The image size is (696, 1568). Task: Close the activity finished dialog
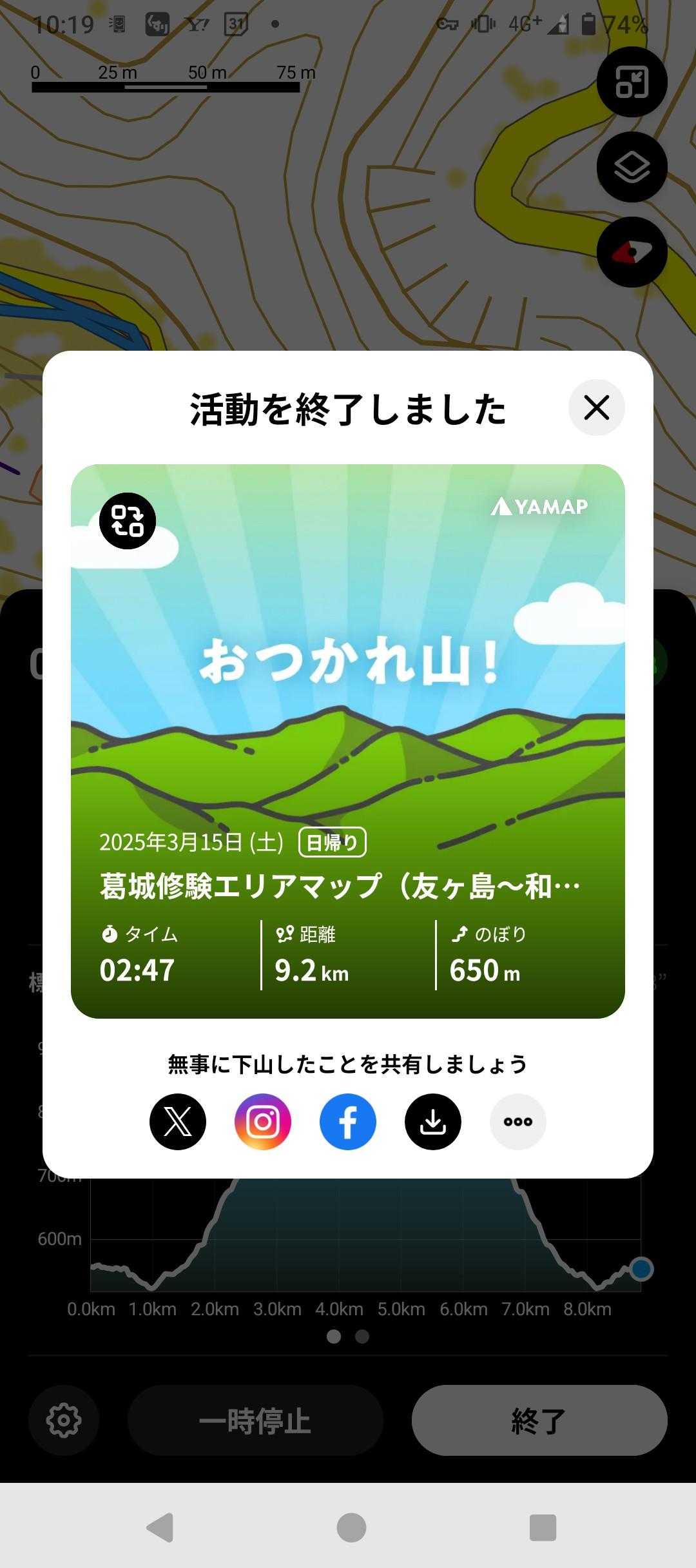(596, 407)
